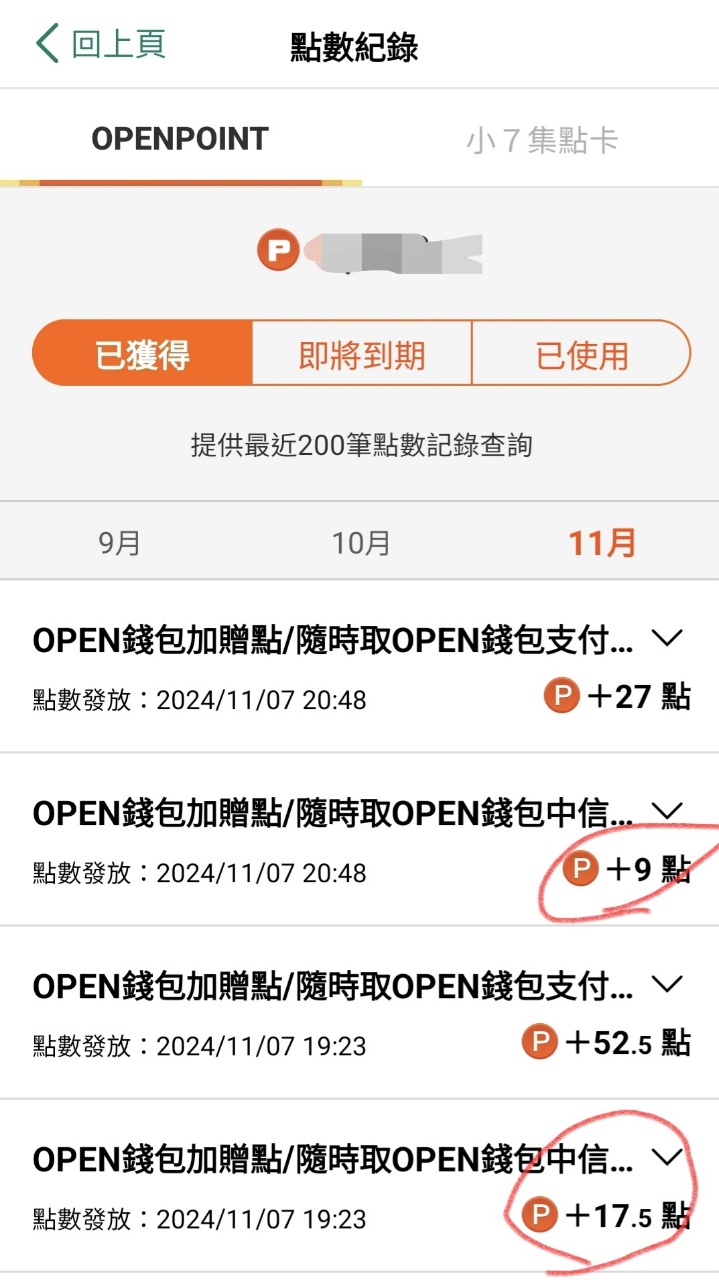Viewport: 719px width, 1280px height.
Task: Expand the +9 點 record
Action: [666, 811]
